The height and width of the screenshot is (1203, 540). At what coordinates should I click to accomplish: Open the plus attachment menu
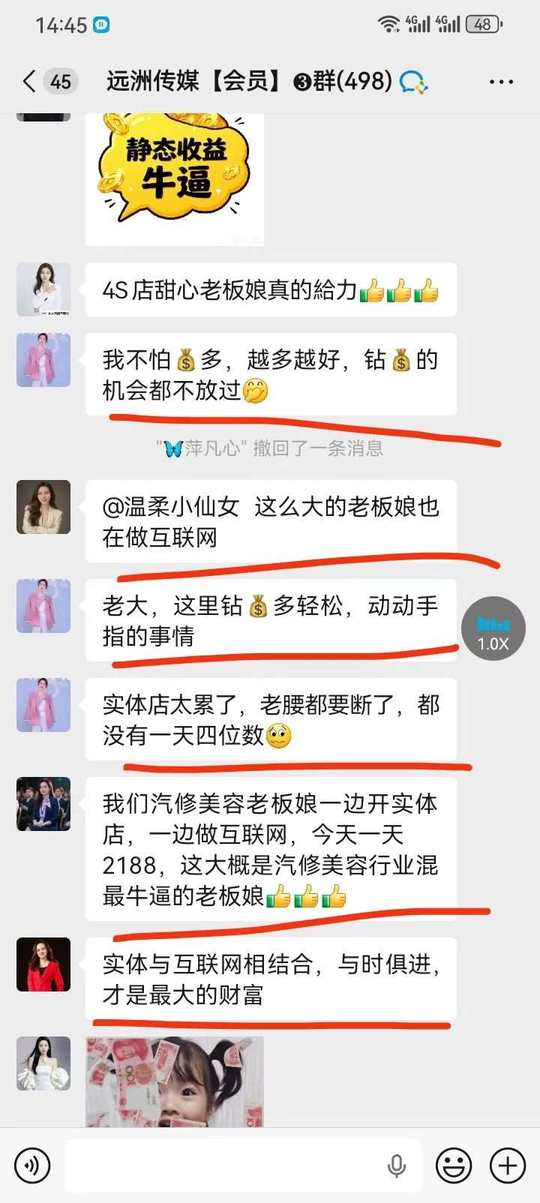507,1165
